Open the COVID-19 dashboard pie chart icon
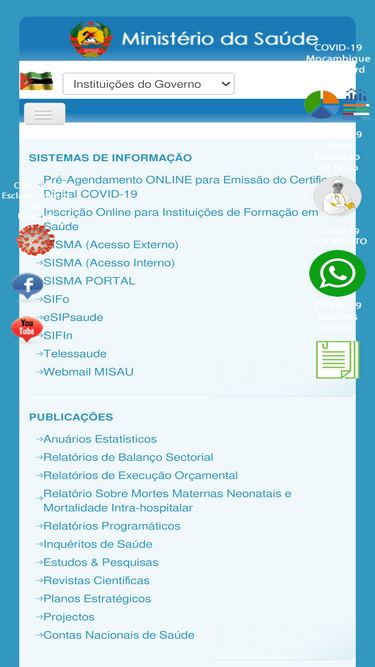 coord(322,104)
